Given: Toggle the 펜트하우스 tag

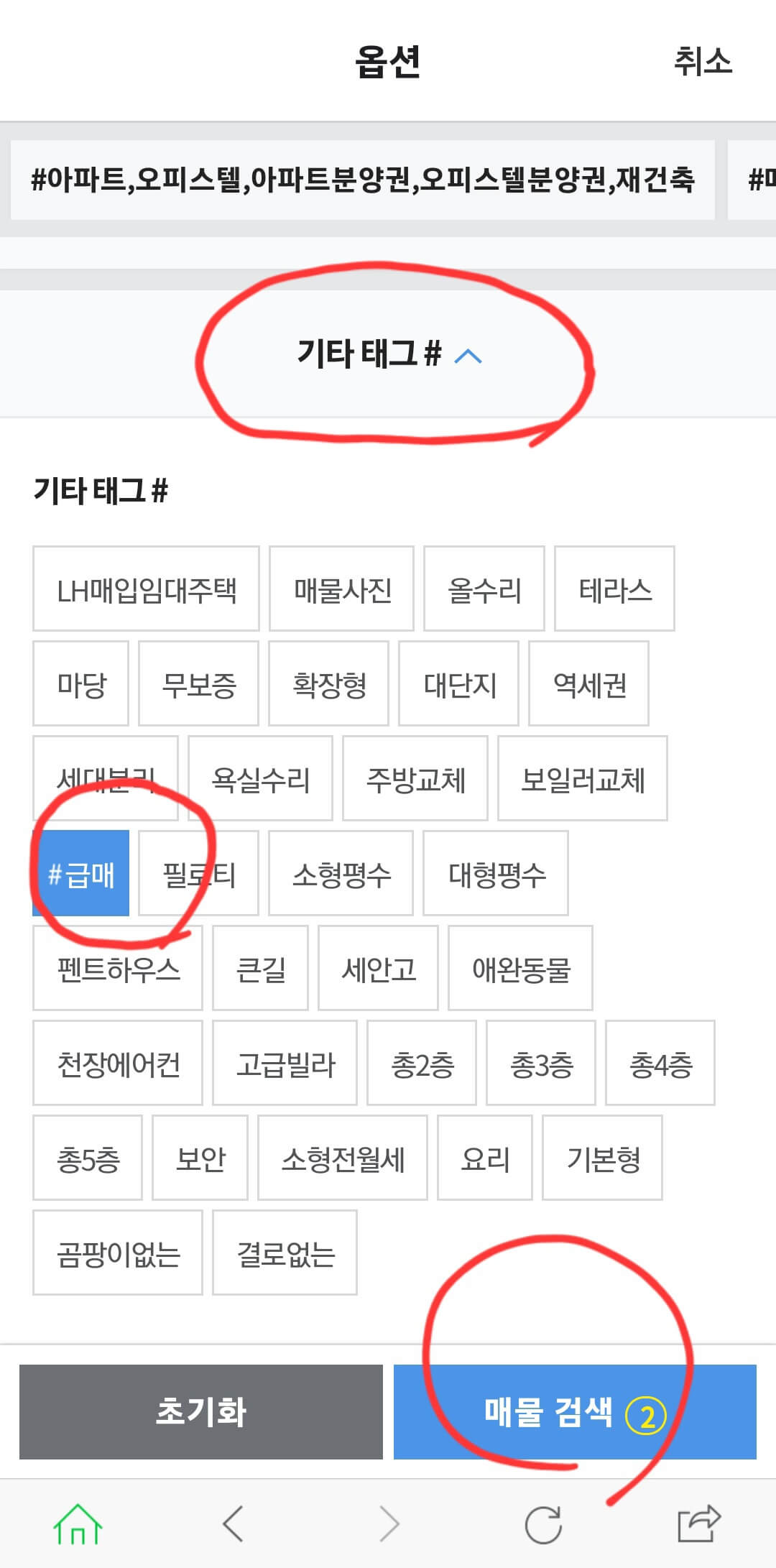Looking at the screenshot, I should point(117,969).
